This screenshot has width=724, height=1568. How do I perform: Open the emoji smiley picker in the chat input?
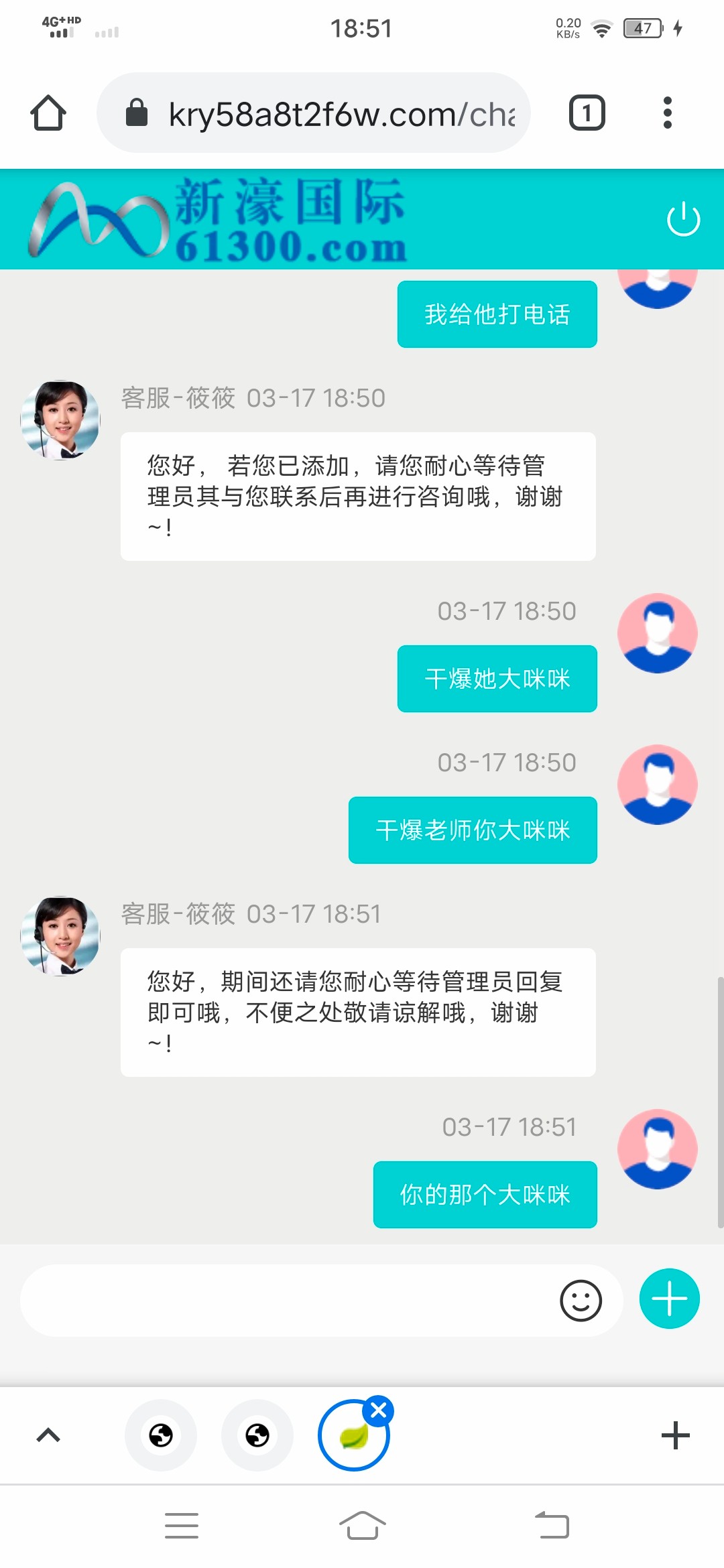581,1299
